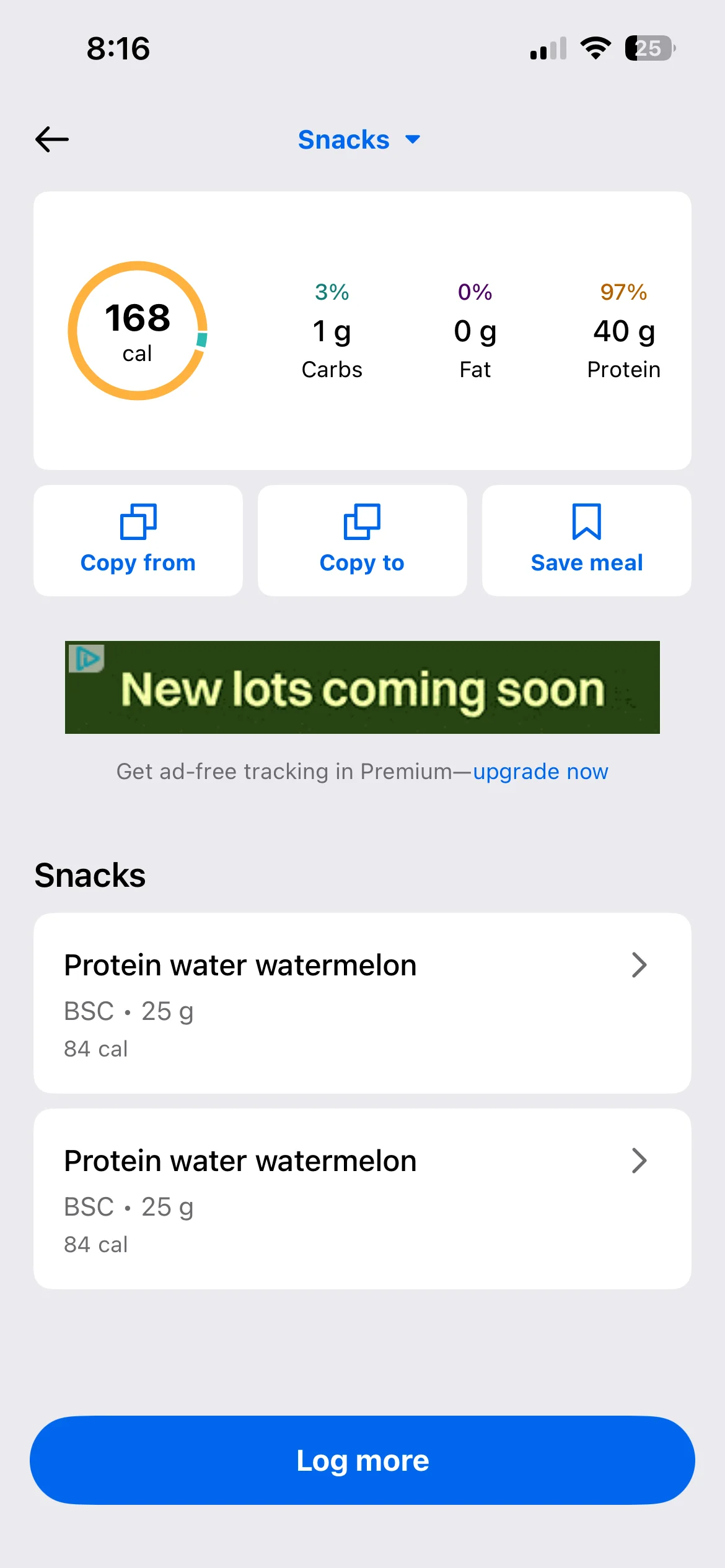Save this meal

click(586, 540)
